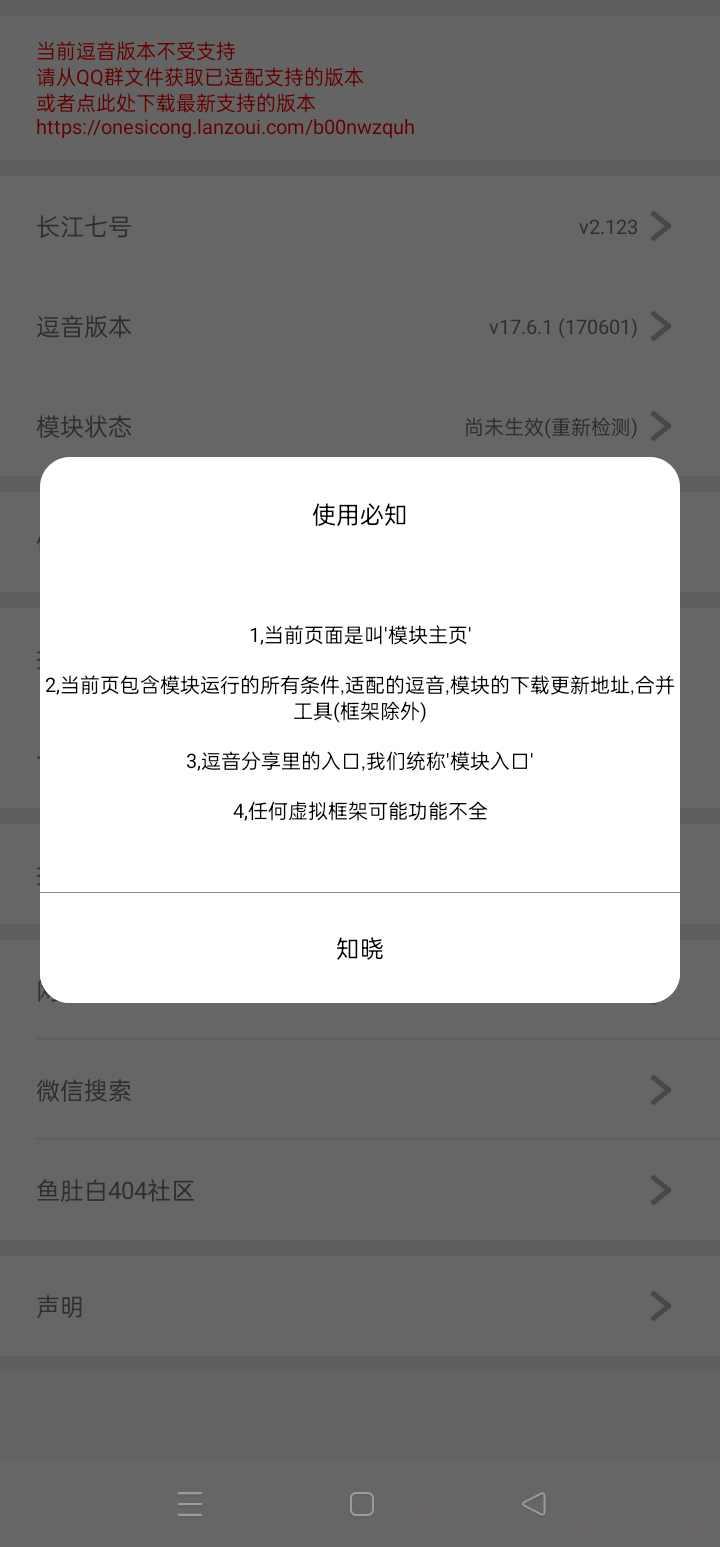Tap 知晓 to dismiss the dialog

360,948
